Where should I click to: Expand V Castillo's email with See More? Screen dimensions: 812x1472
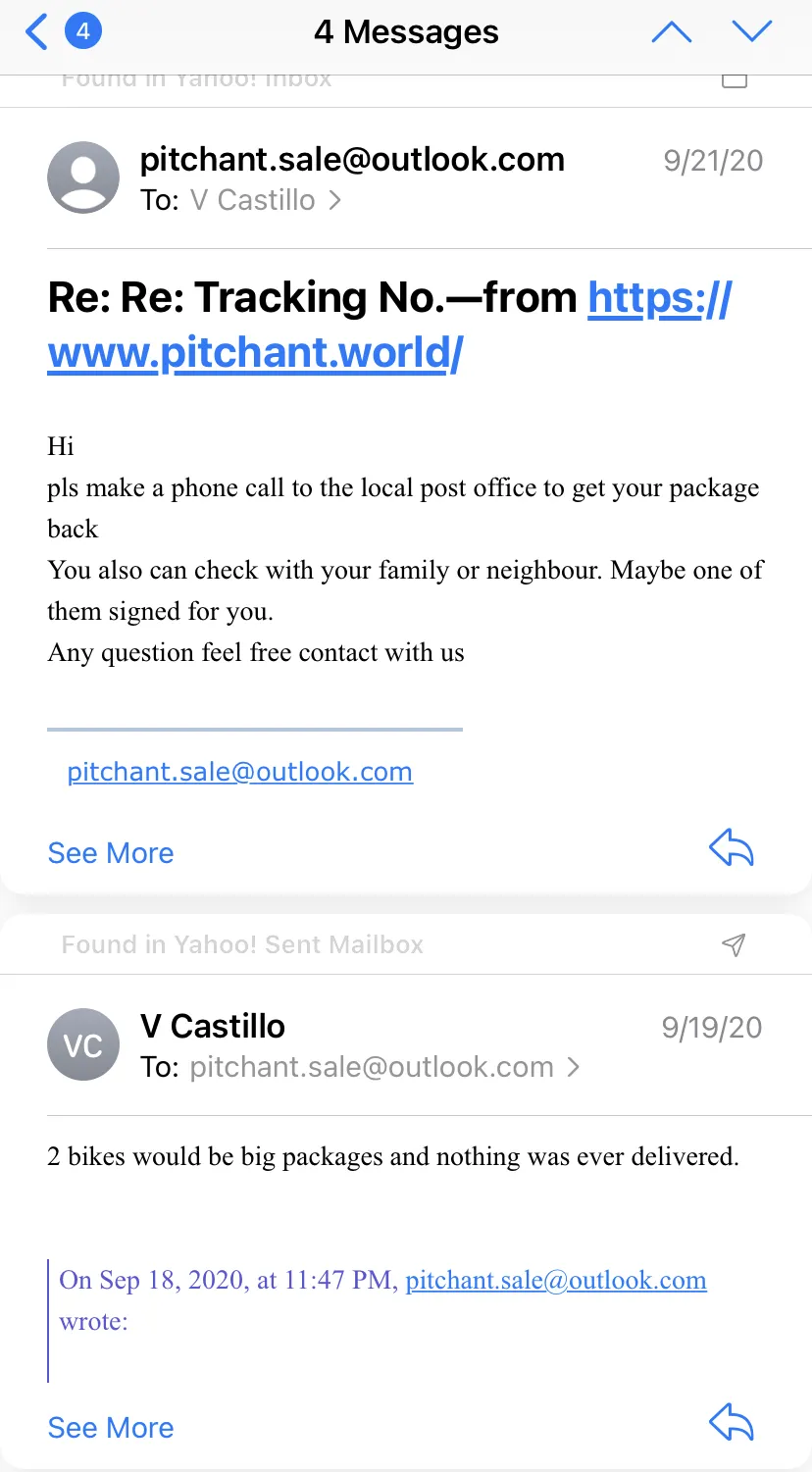pyautogui.click(x=111, y=1428)
